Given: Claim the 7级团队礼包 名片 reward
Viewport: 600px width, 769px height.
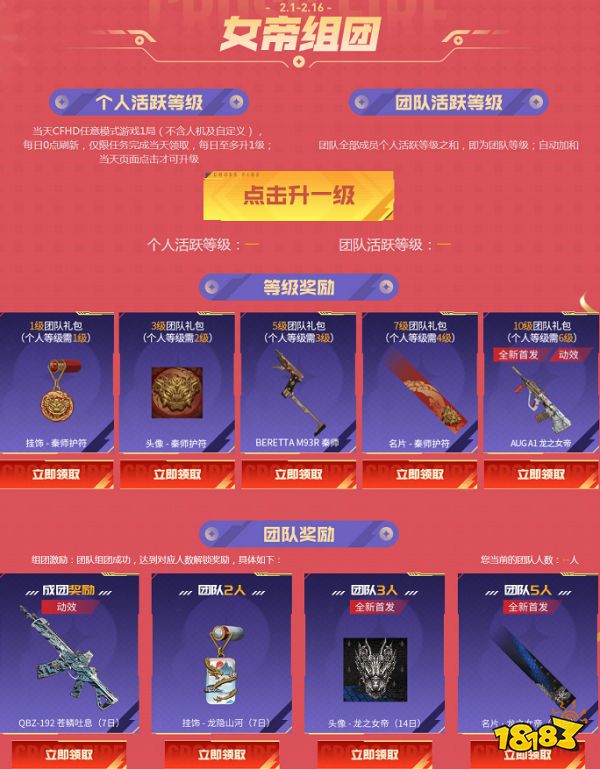Looking at the screenshot, I should pyautogui.click(x=418, y=473).
